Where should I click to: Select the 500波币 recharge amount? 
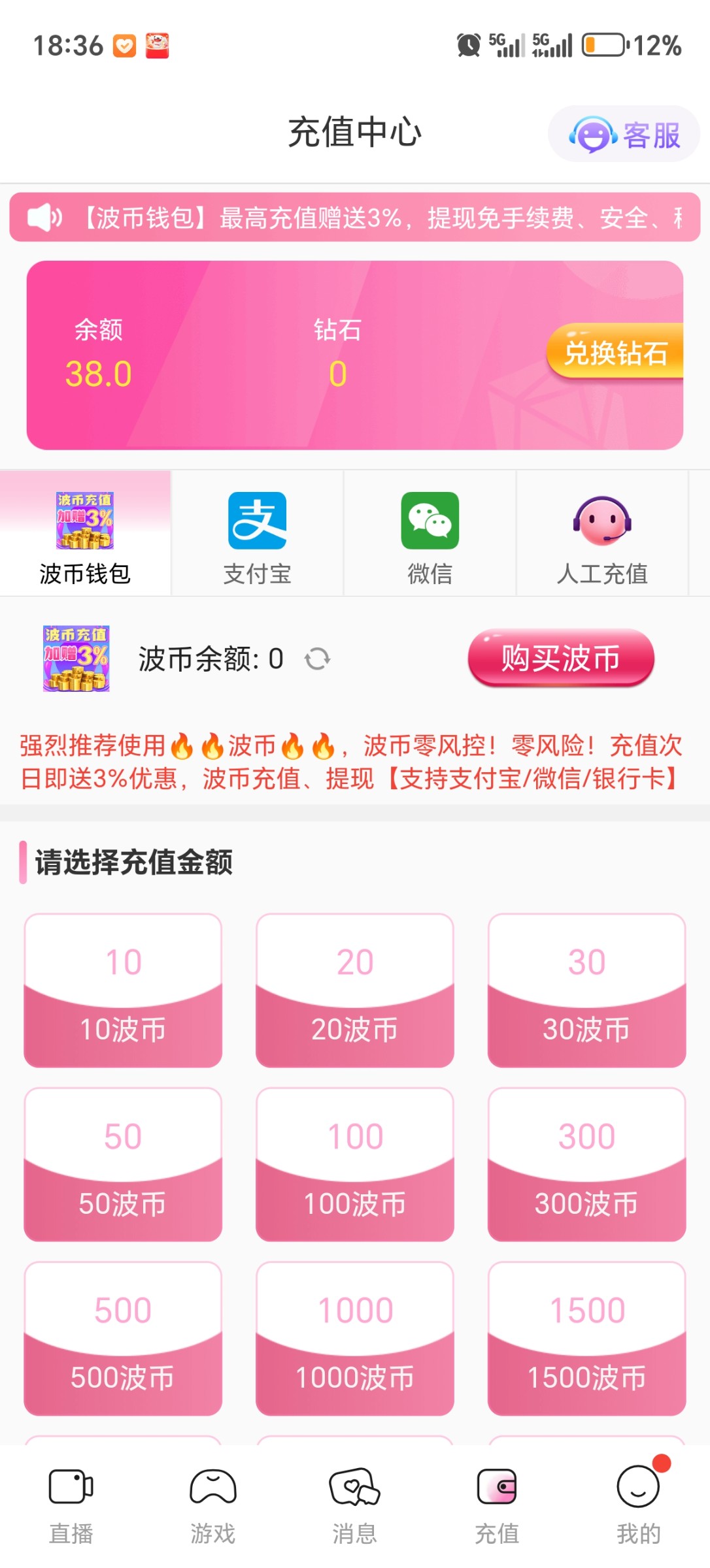pyautogui.click(x=123, y=1339)
